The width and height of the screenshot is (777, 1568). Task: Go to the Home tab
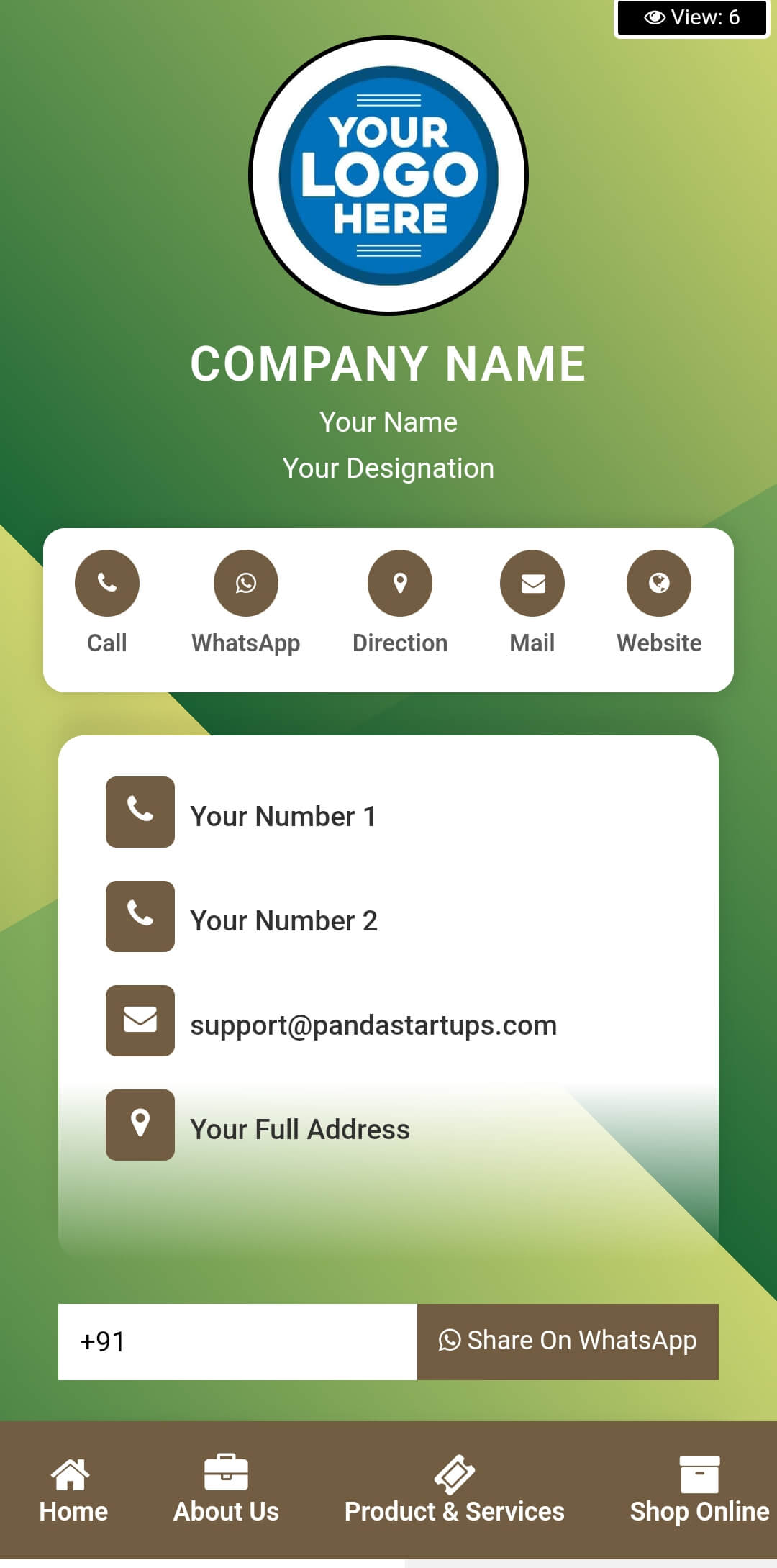pyautogui.click(x=73, y=1490)
